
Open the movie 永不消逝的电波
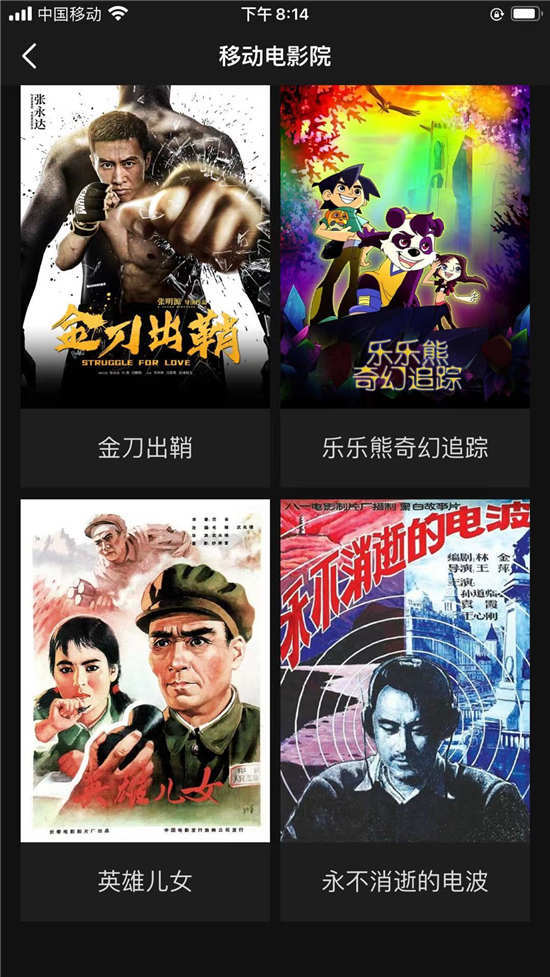pos(405,710)
